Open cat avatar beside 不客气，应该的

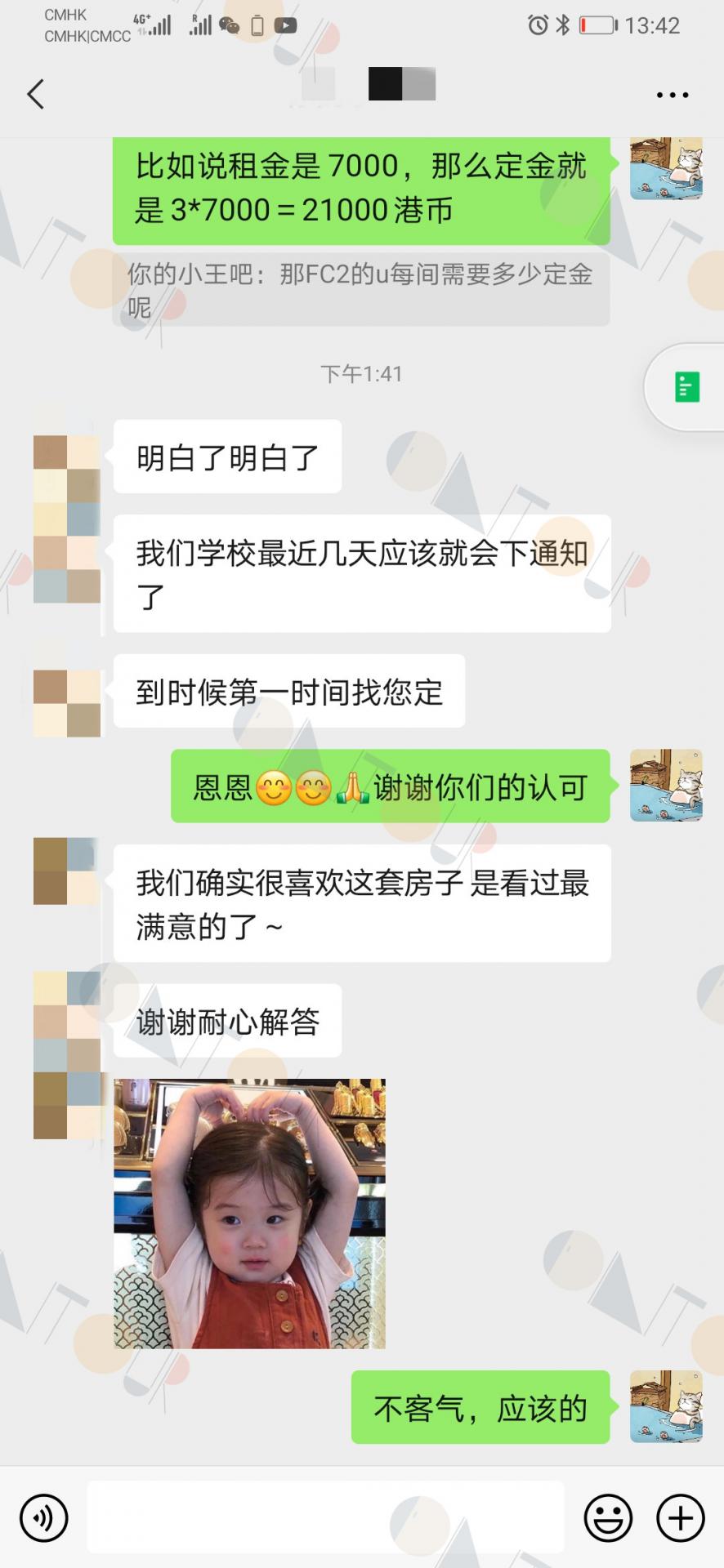[x=666, y=1406]
